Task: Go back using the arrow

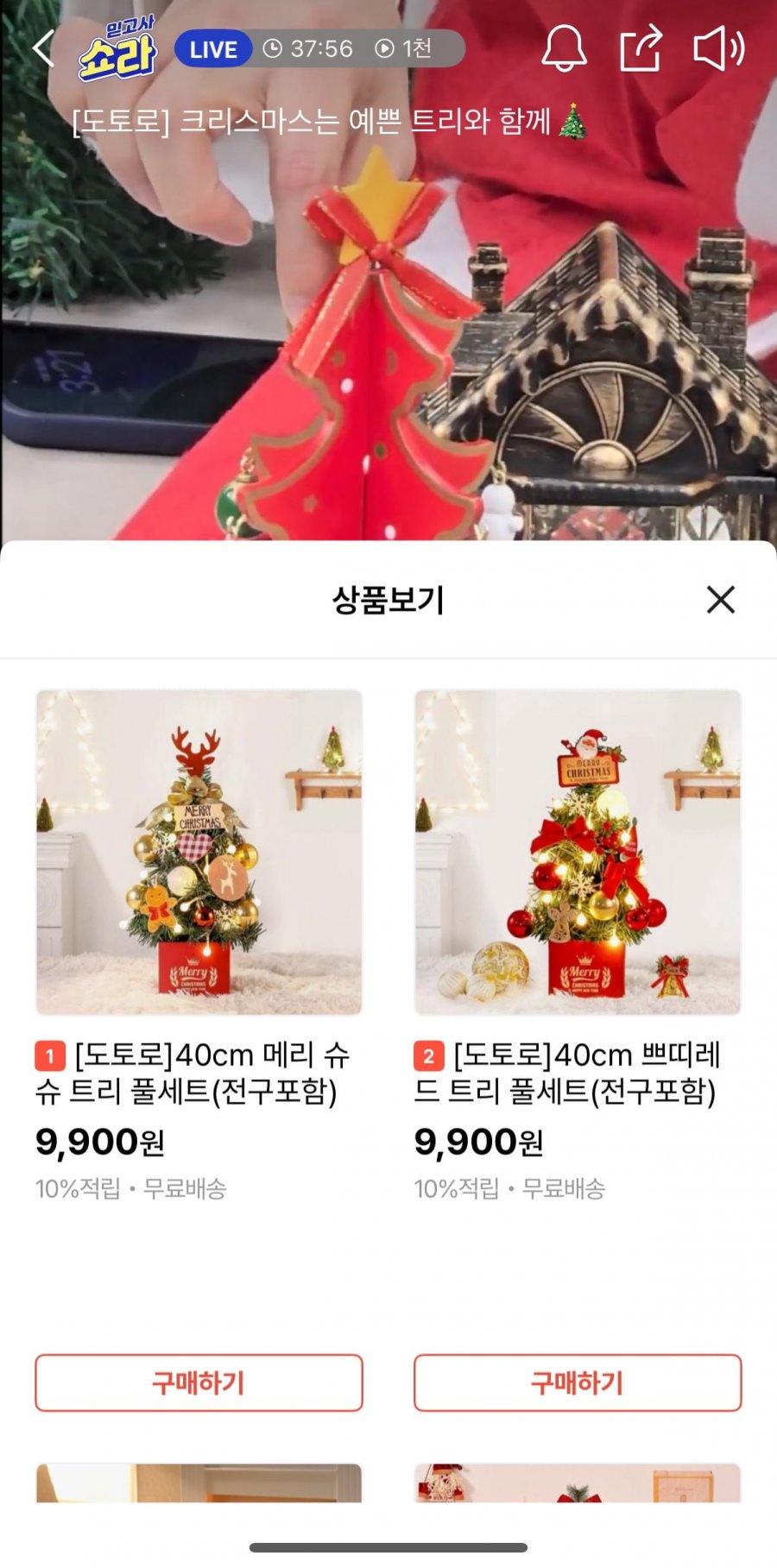Action: [x=43, y=48]
